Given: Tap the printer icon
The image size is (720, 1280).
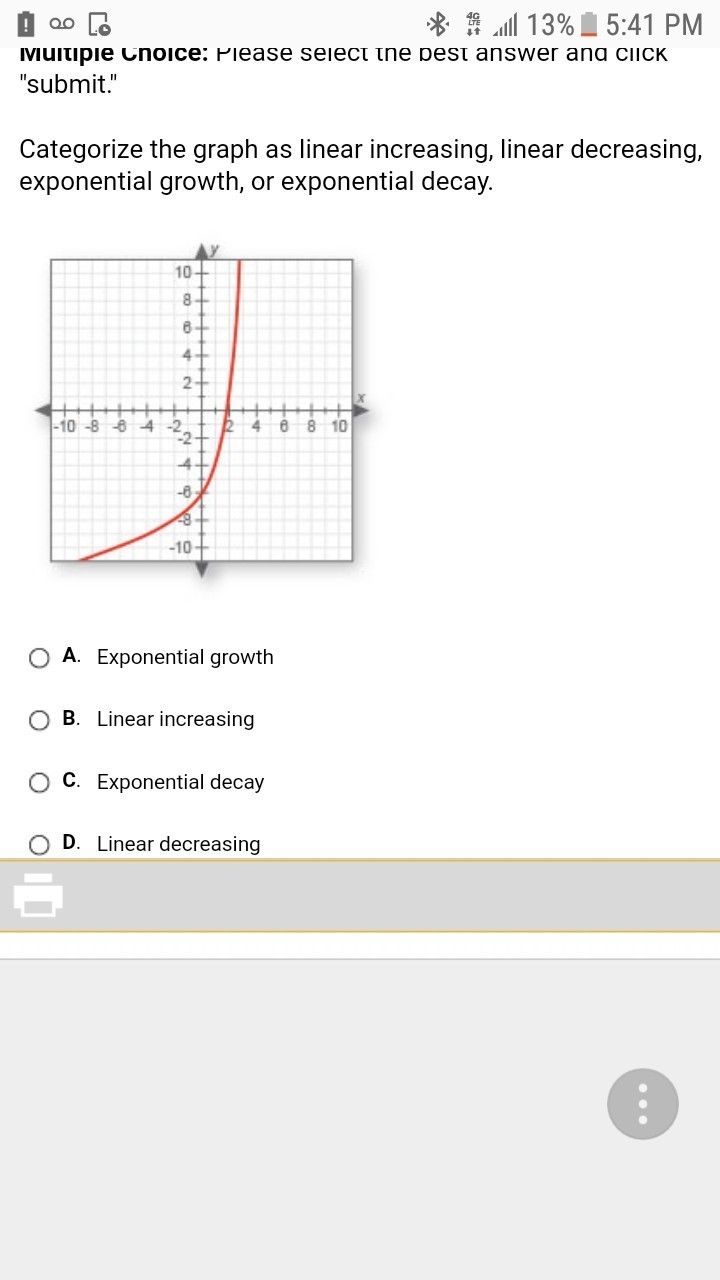Looking at the screenshot, I should [38, 894].
